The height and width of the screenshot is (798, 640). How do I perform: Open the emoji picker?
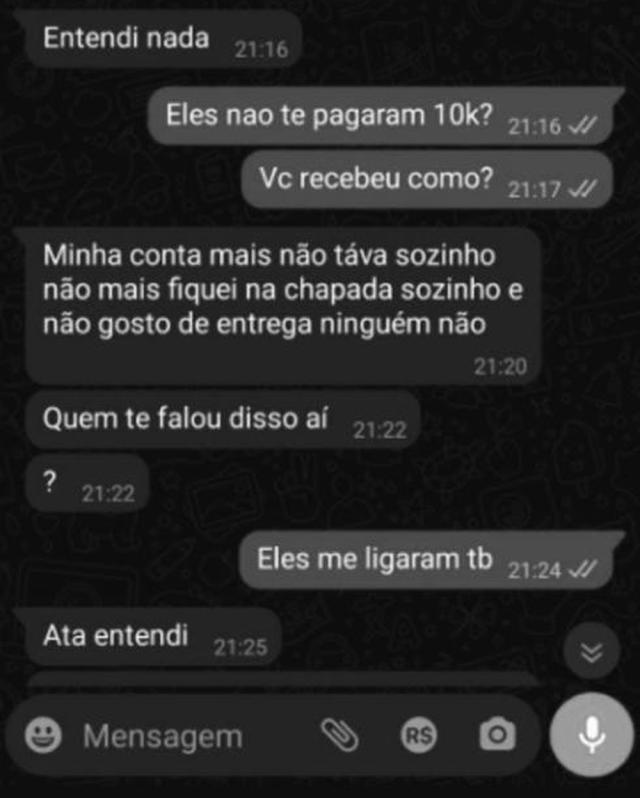[42, 737]
